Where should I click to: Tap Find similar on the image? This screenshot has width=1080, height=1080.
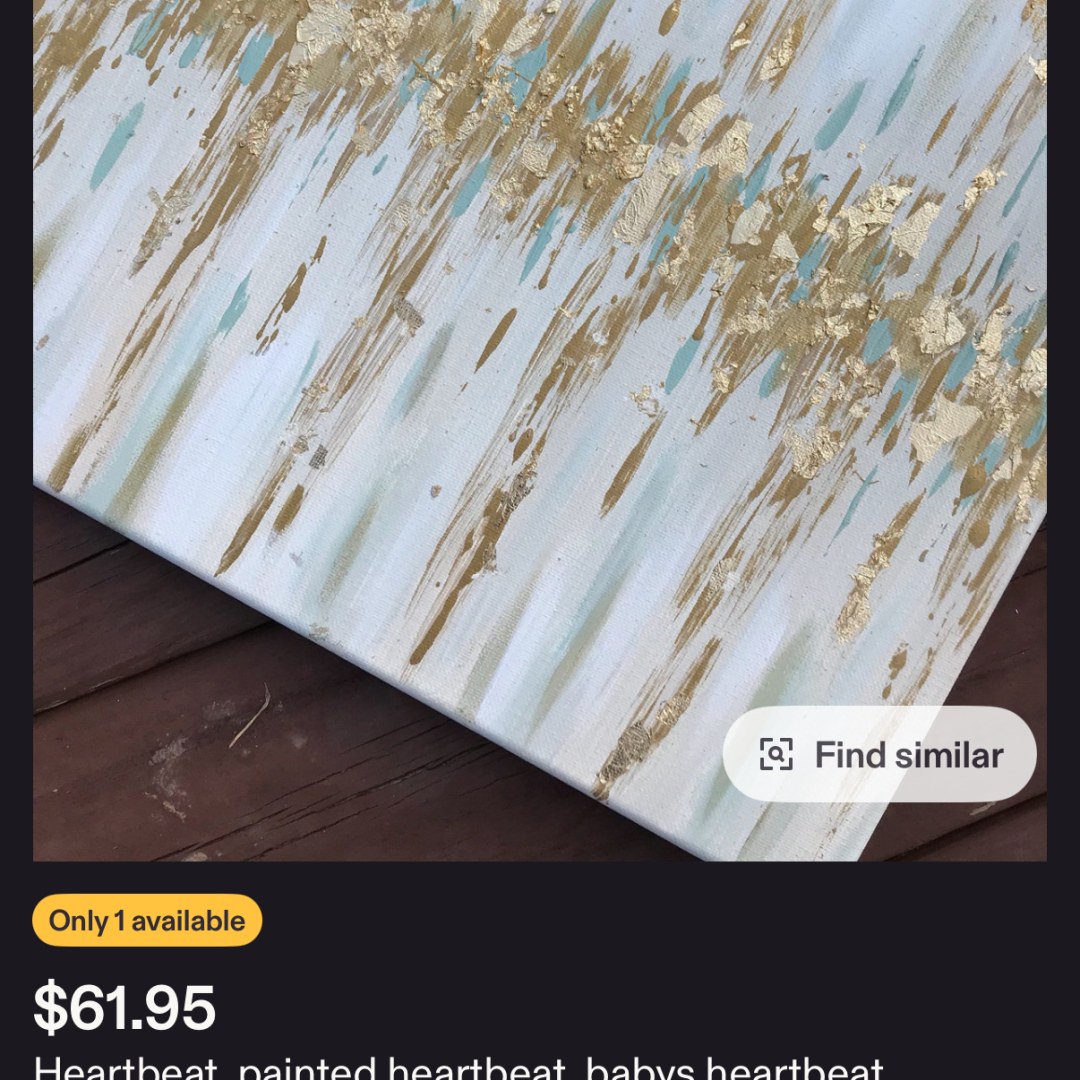(879, 755)
